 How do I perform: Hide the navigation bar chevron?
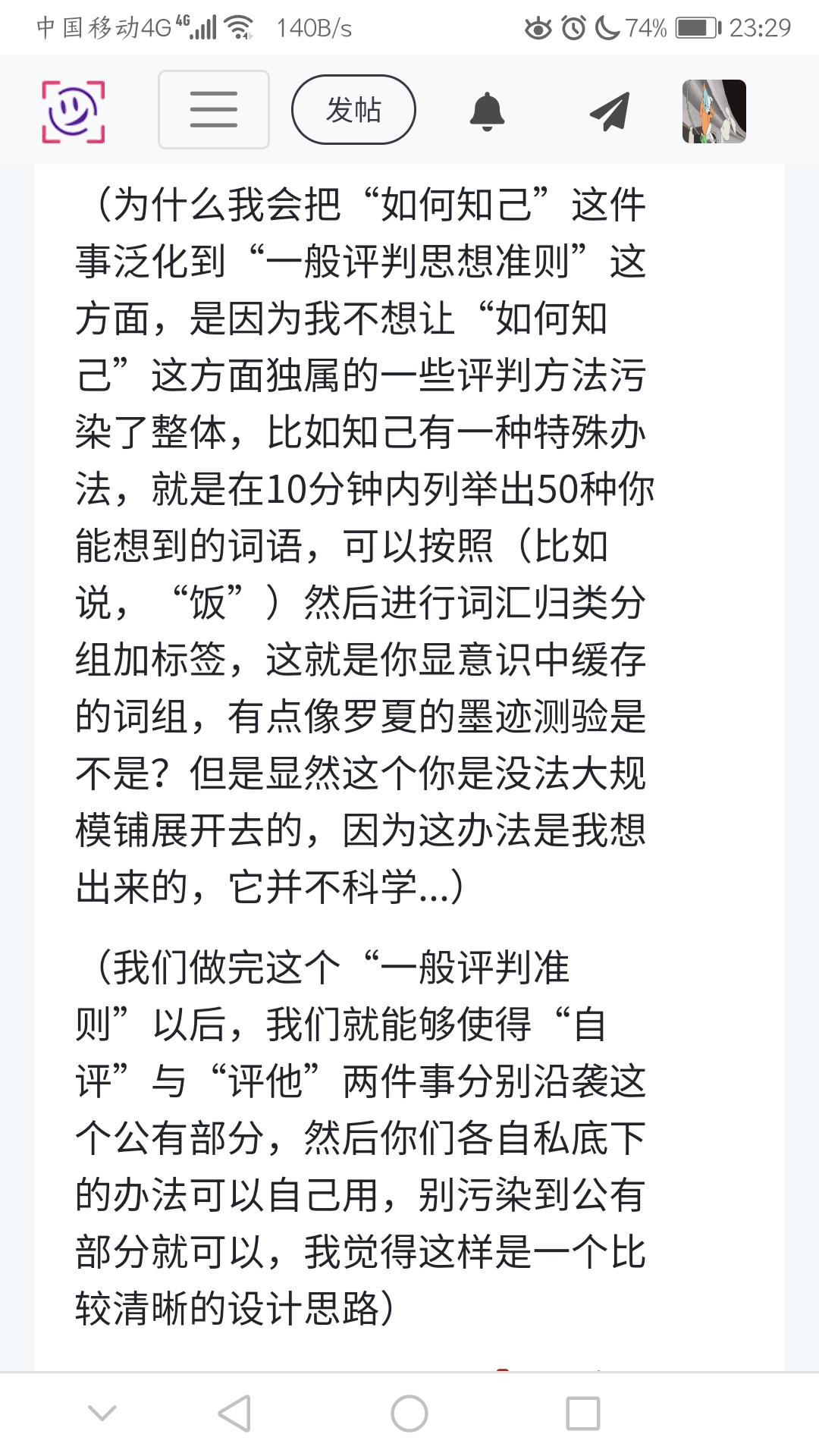pos(102,1414)
